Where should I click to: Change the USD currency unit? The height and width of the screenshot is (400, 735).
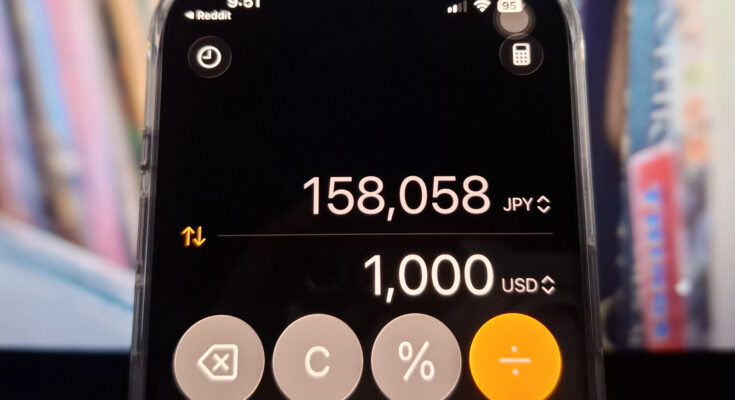527,286
